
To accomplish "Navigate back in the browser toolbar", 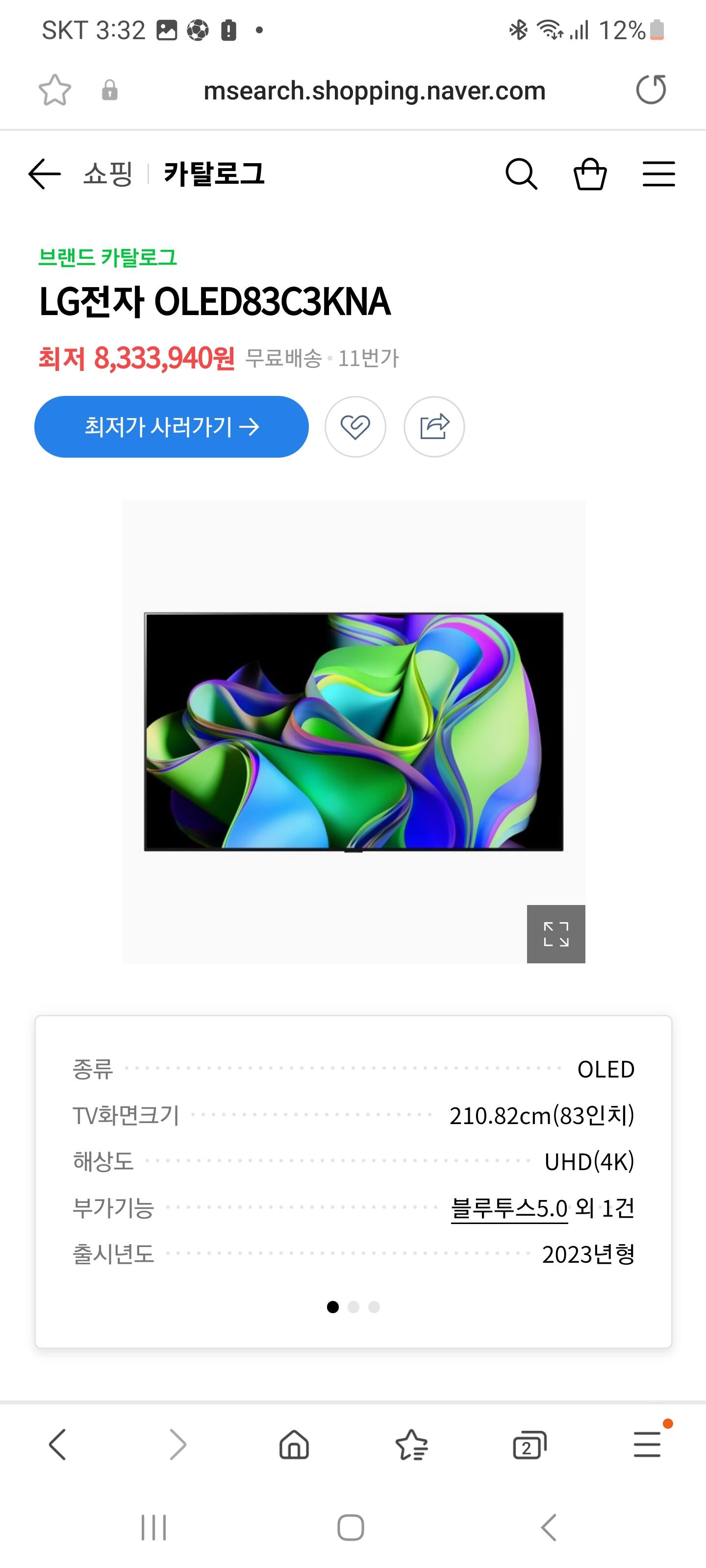I will [58, 1445].
